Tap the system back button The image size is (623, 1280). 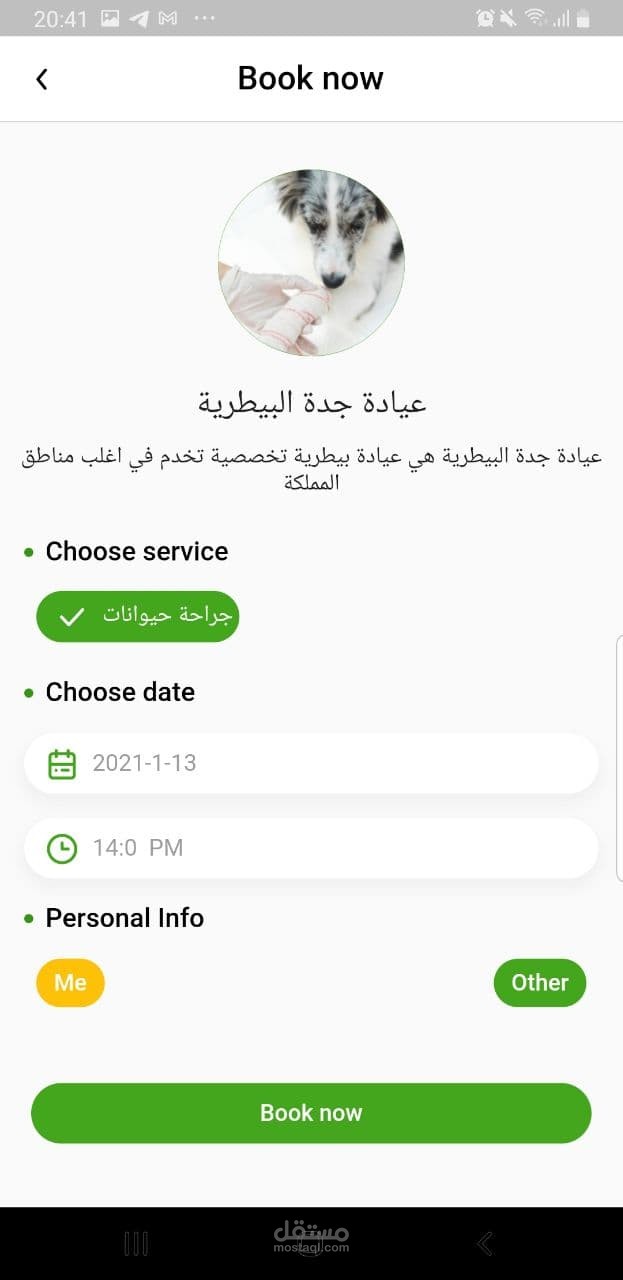(485, 1243)
